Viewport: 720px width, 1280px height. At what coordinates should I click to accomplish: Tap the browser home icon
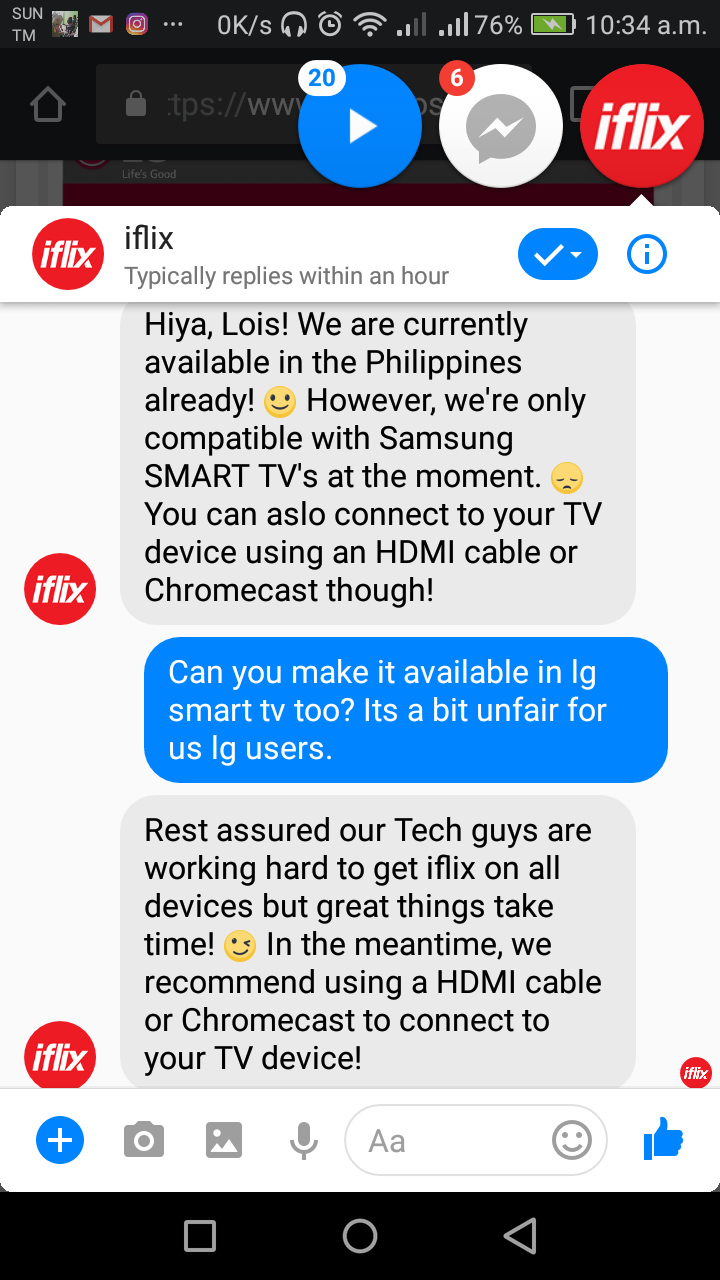48,105
